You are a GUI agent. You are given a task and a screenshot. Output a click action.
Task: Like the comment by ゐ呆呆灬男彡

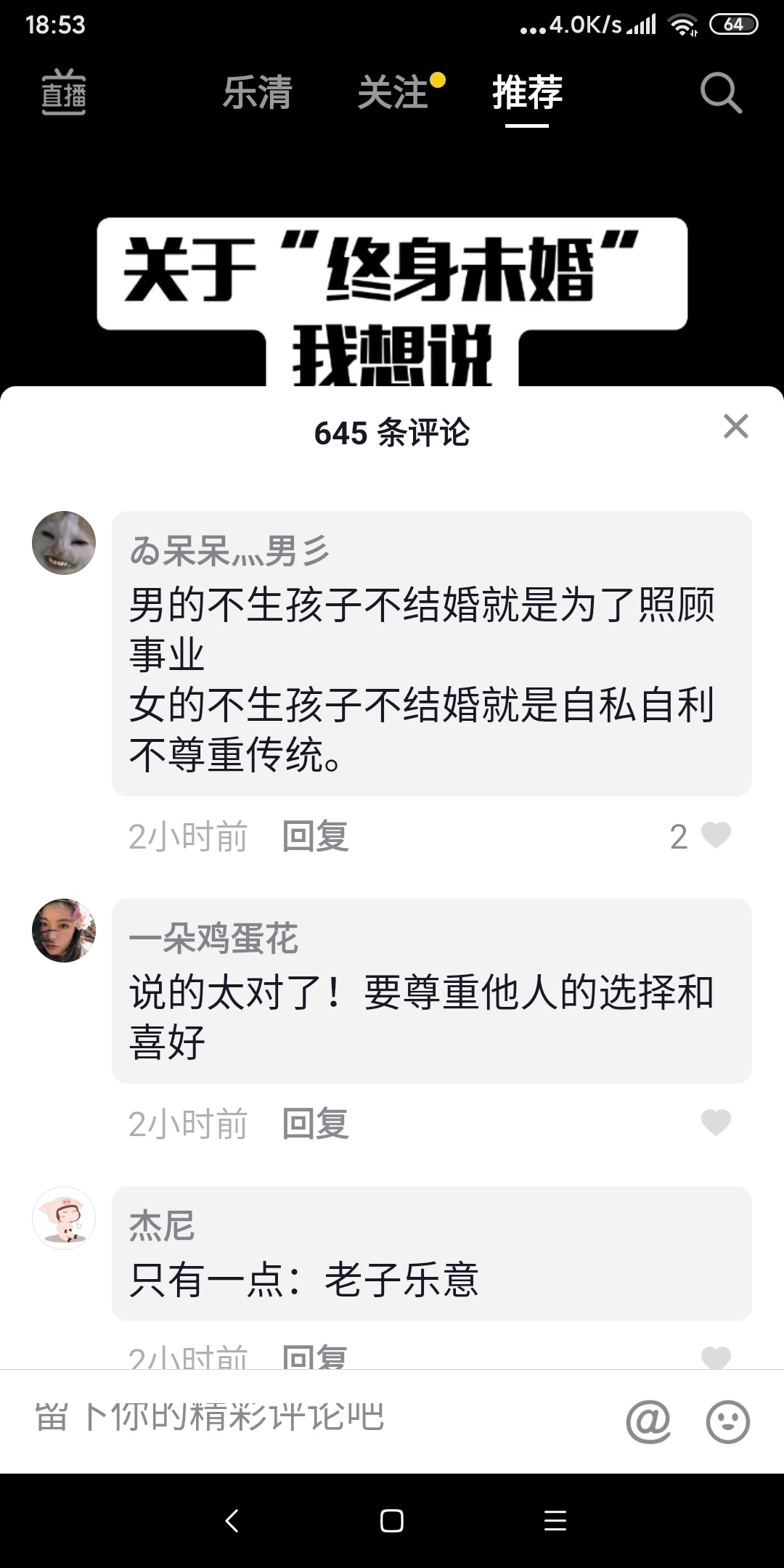point(715,836)
